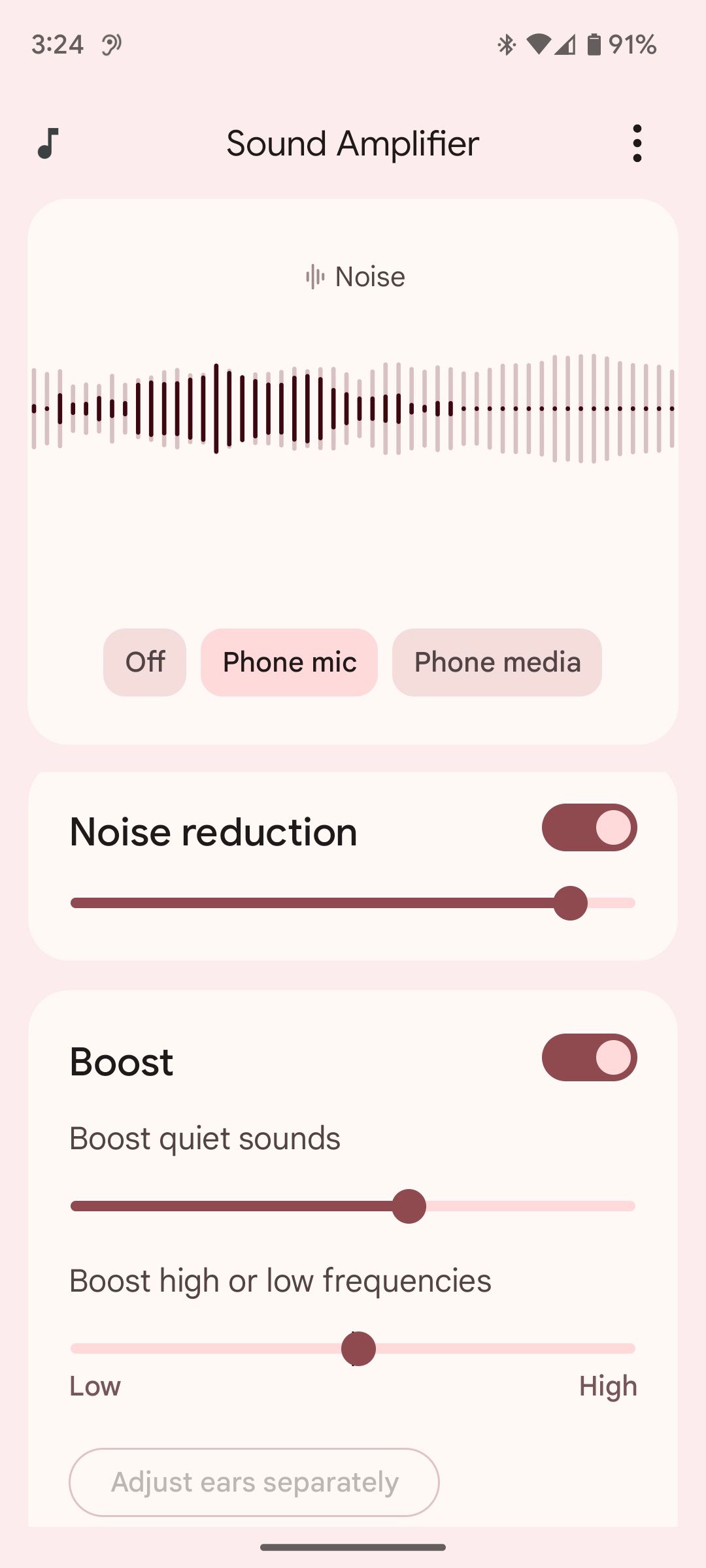Open the music note icon
Screen dimensions: 706x1568
coord(48,143)
